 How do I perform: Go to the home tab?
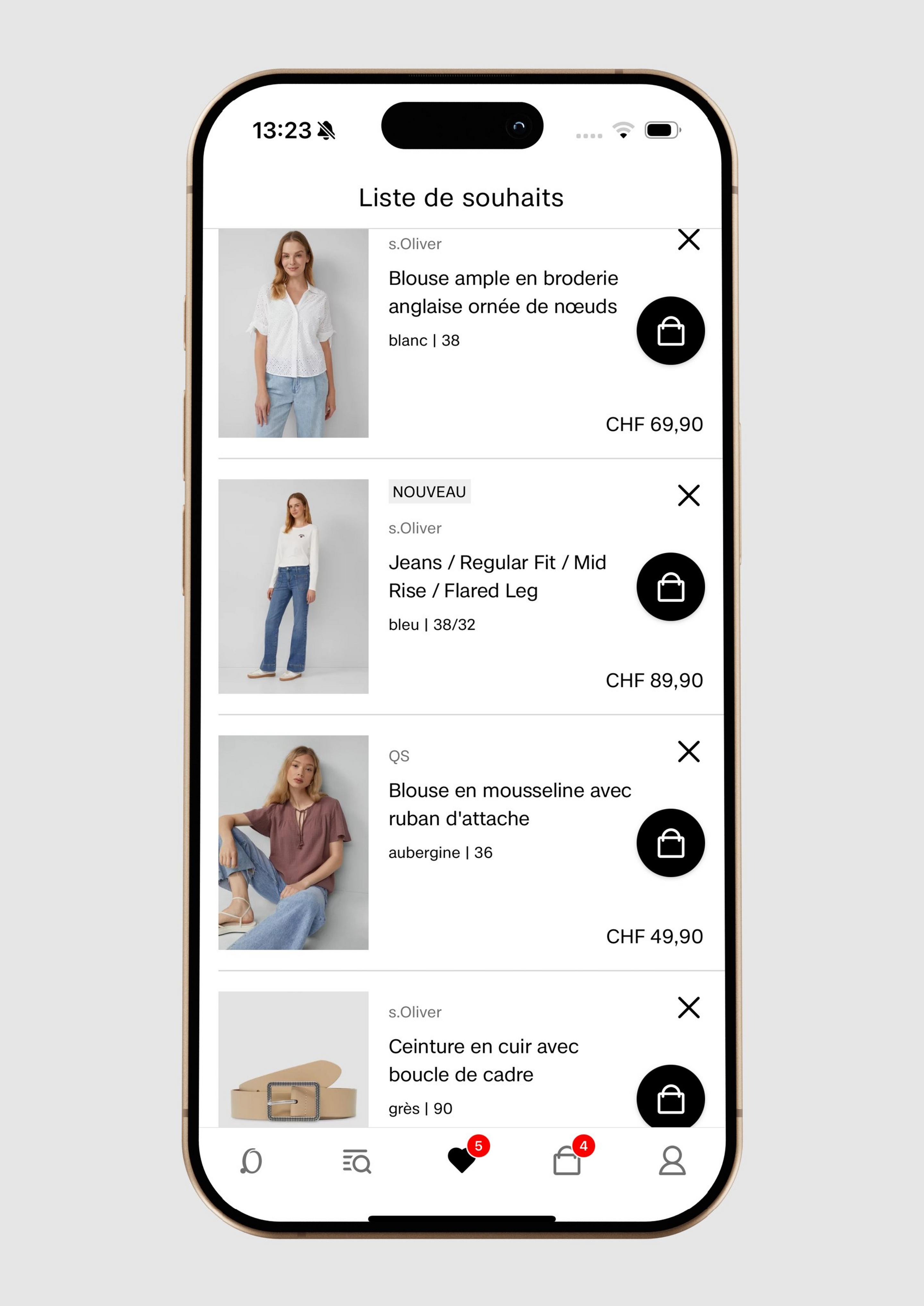pos(251,1161)
